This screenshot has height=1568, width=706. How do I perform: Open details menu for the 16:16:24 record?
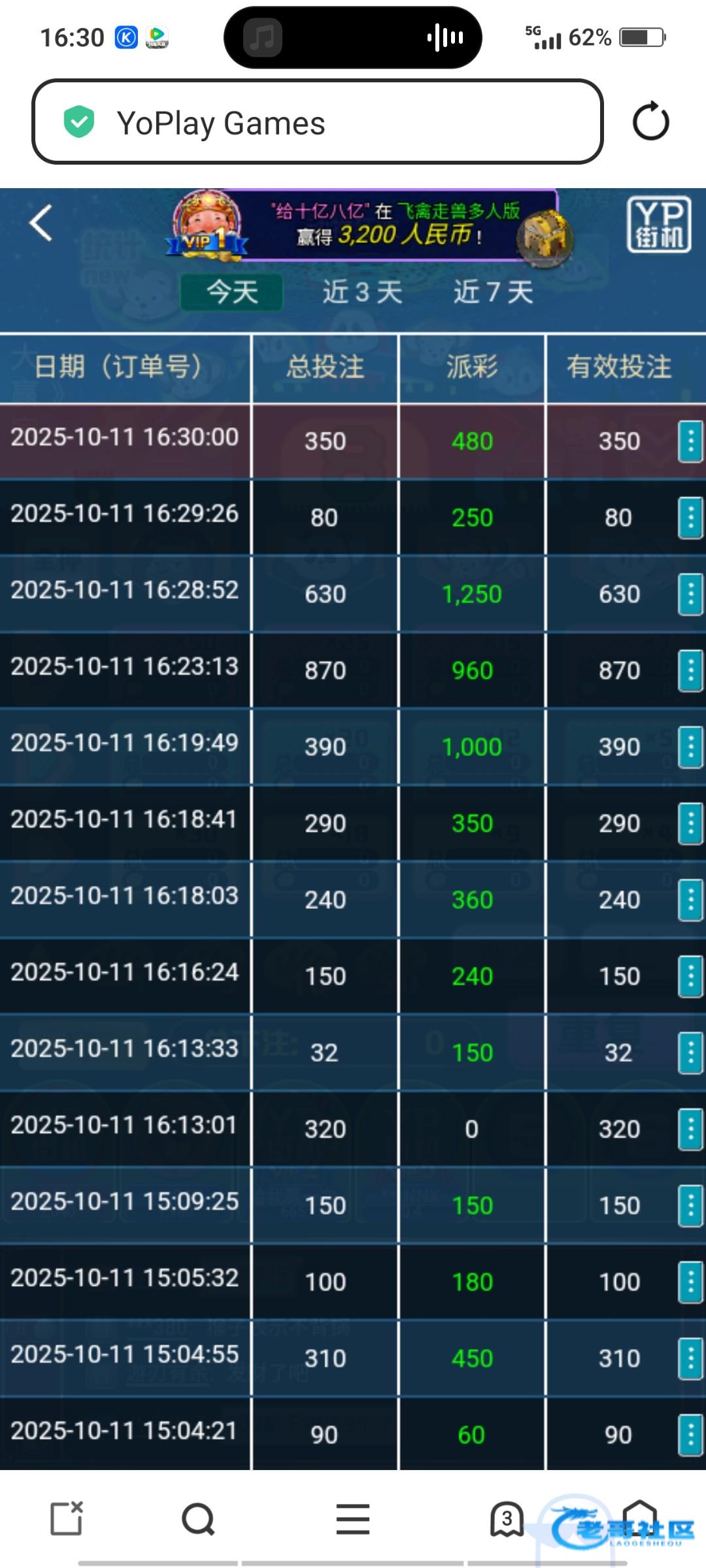coord(690,977)
